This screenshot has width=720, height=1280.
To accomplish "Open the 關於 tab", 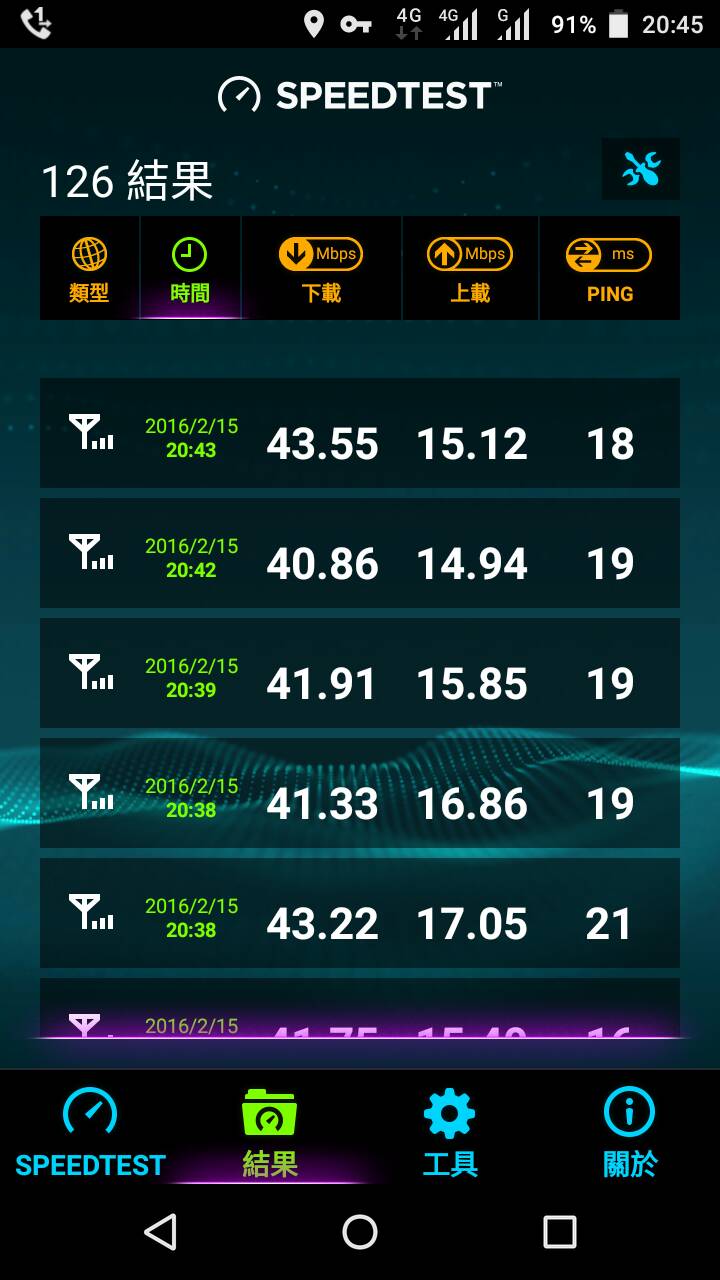I will [630, 1130].
